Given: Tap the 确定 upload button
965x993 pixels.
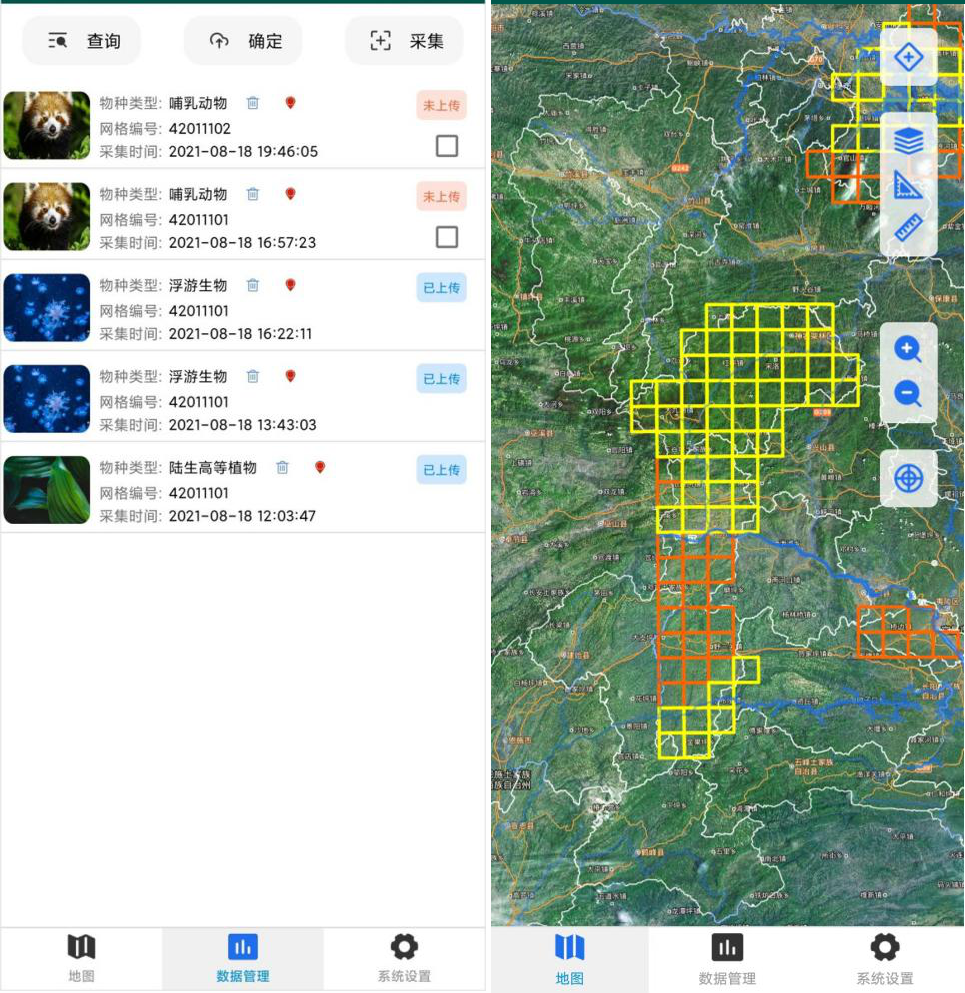Looking at the screenshot, I should click(x=243, y=41).
